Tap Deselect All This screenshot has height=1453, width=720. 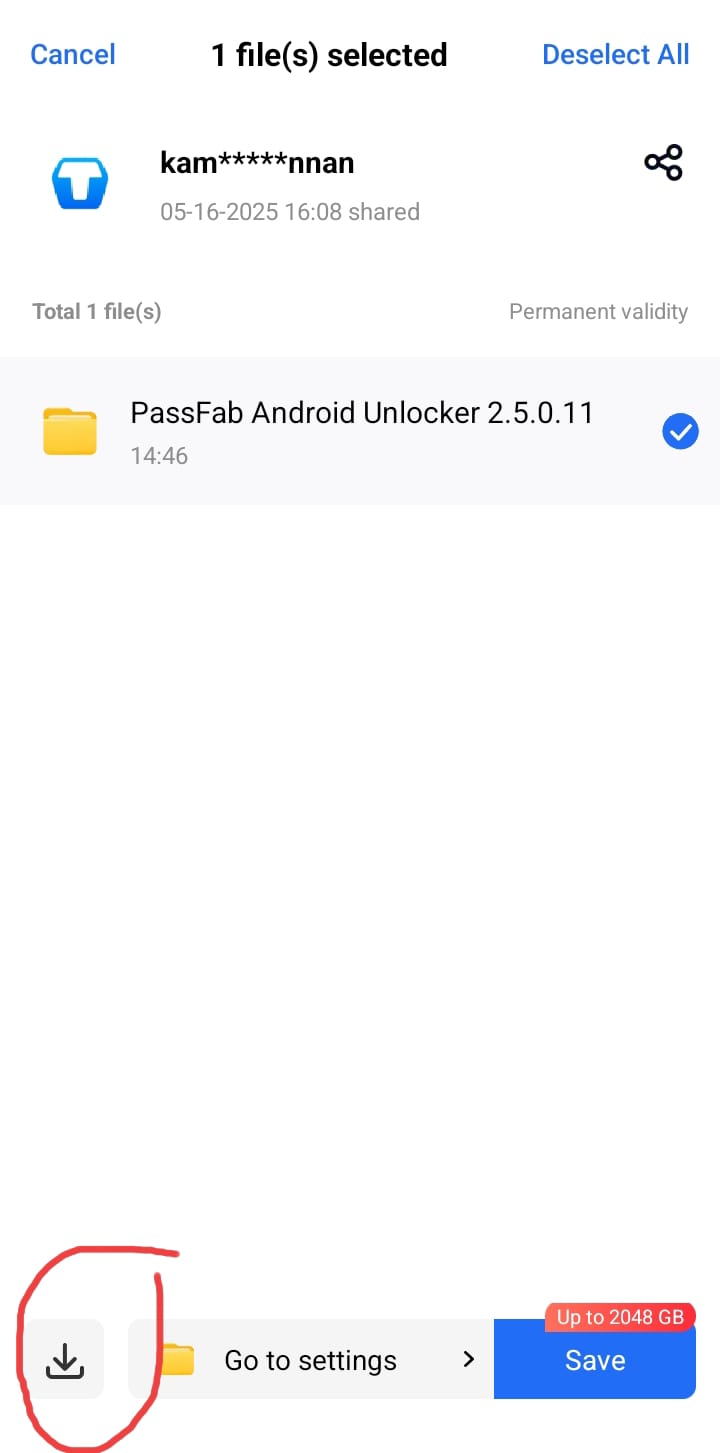pos(615,54)
